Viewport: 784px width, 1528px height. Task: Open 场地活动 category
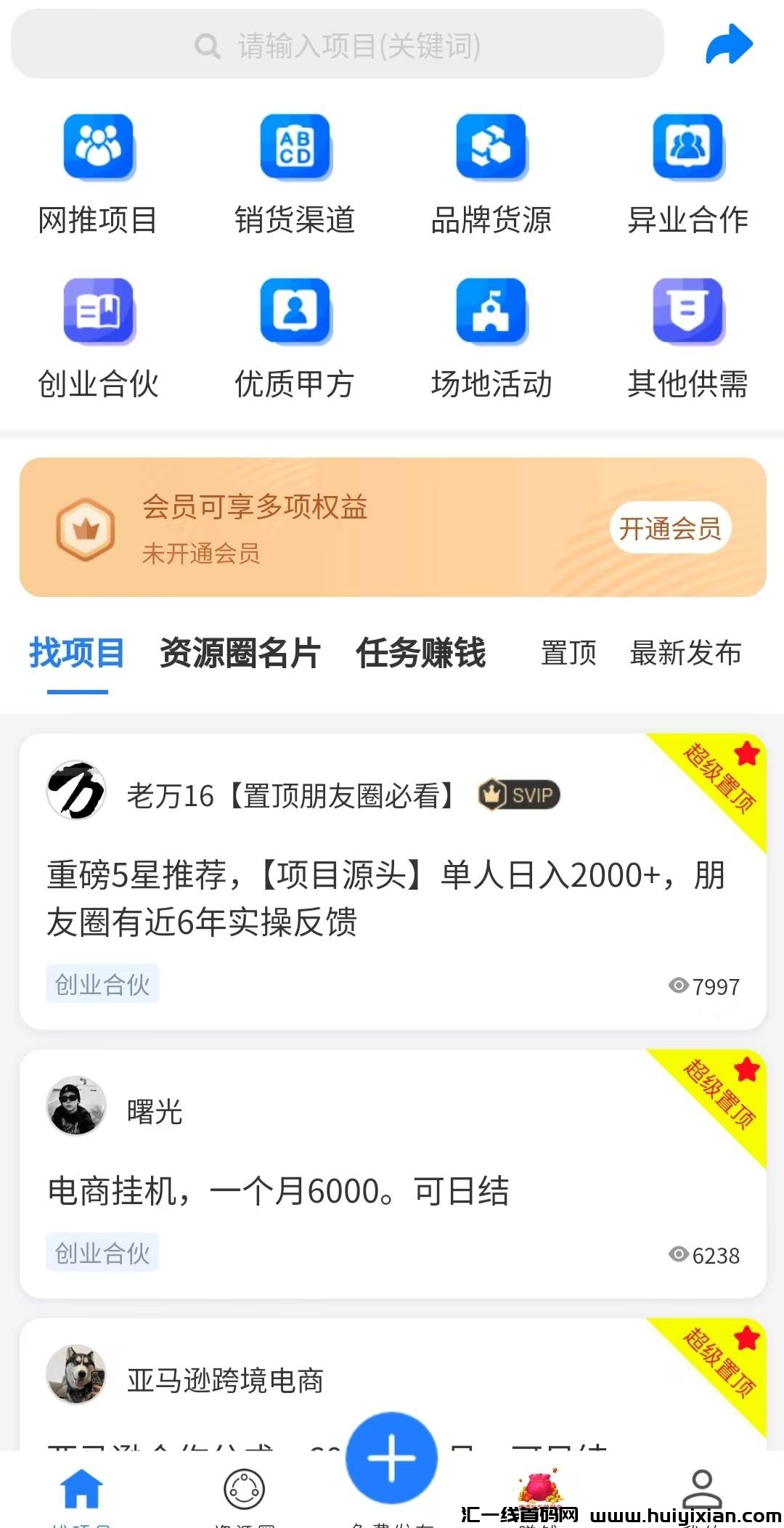click(490, 312)
